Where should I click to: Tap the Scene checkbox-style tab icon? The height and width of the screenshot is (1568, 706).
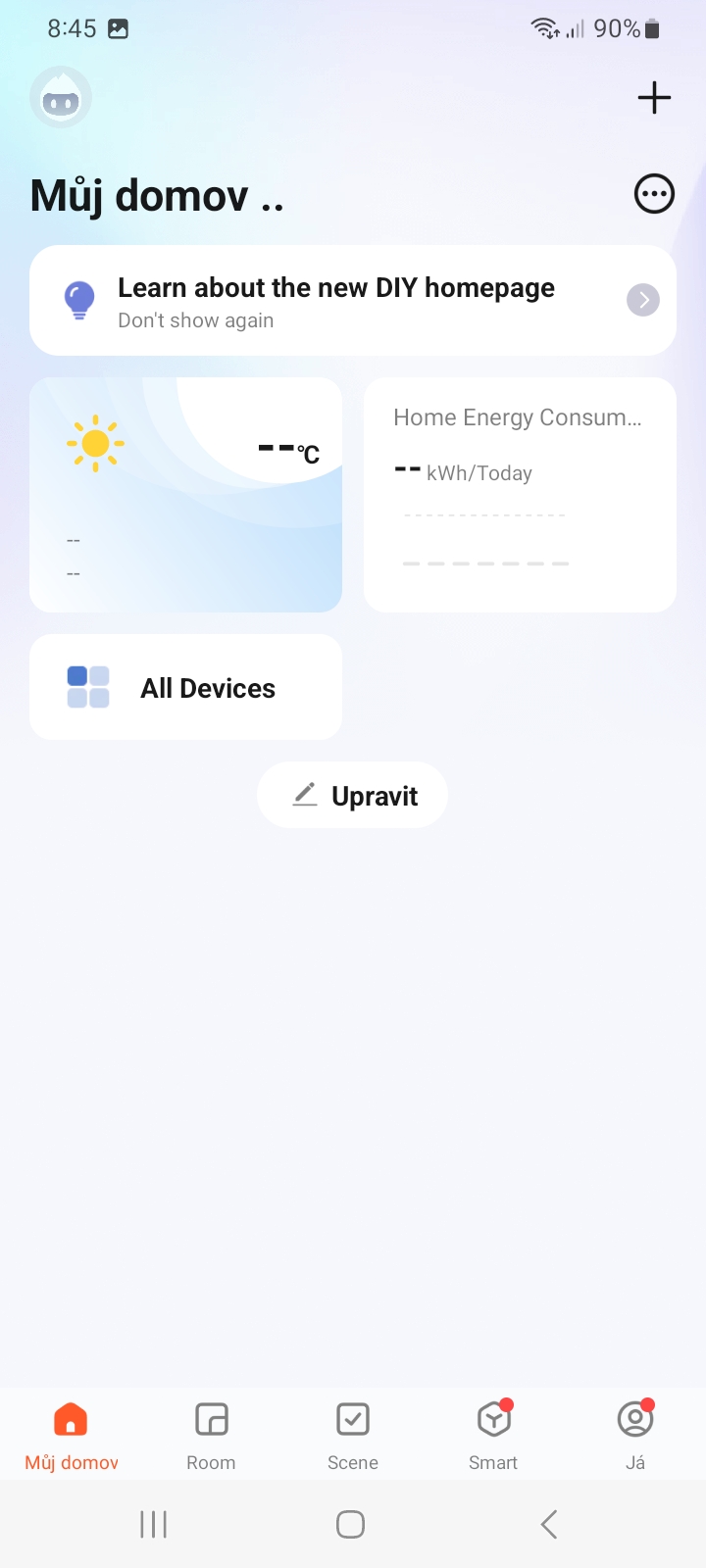352,1418
